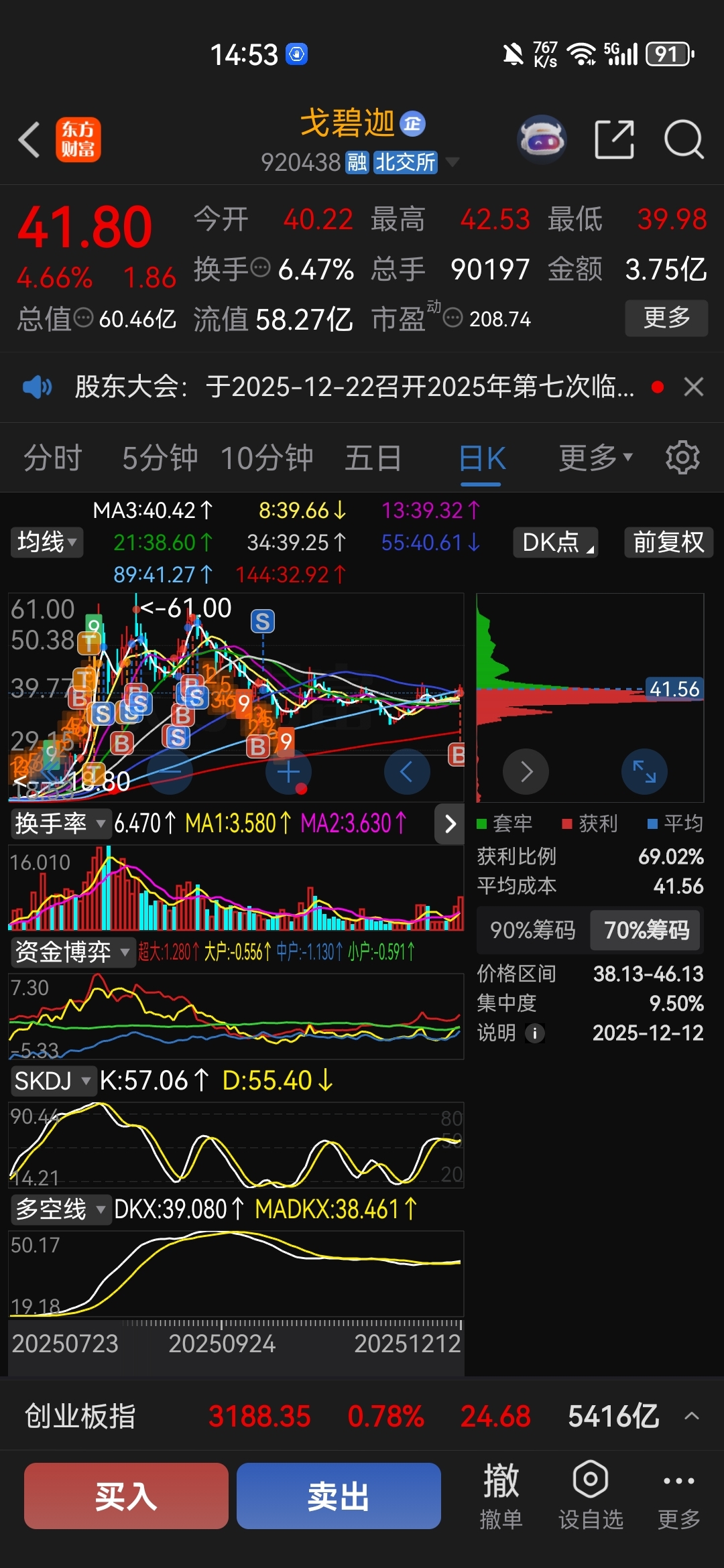Toggle the DK点 option

(555, 542)
